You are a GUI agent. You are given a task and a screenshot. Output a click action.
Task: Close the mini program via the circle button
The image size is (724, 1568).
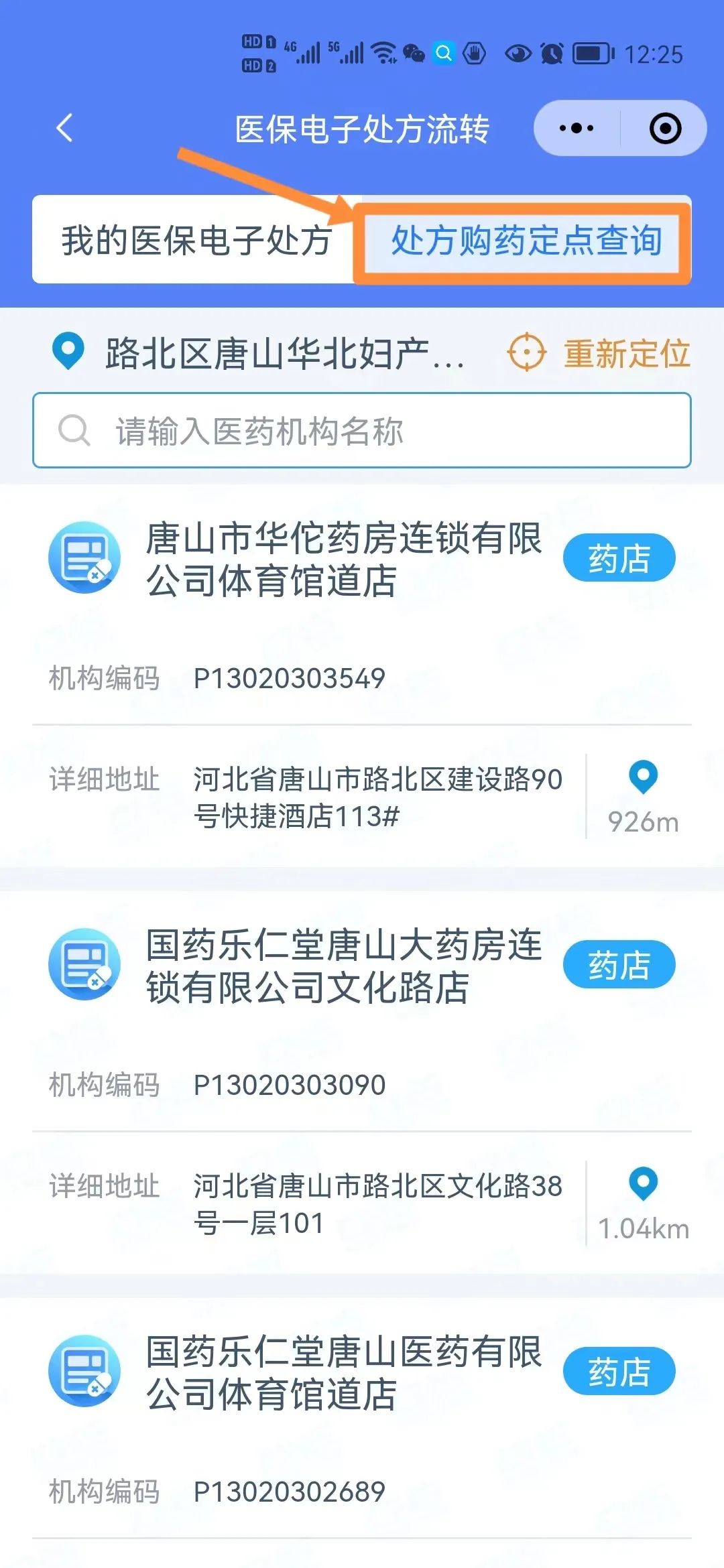[x=665, y=128]
